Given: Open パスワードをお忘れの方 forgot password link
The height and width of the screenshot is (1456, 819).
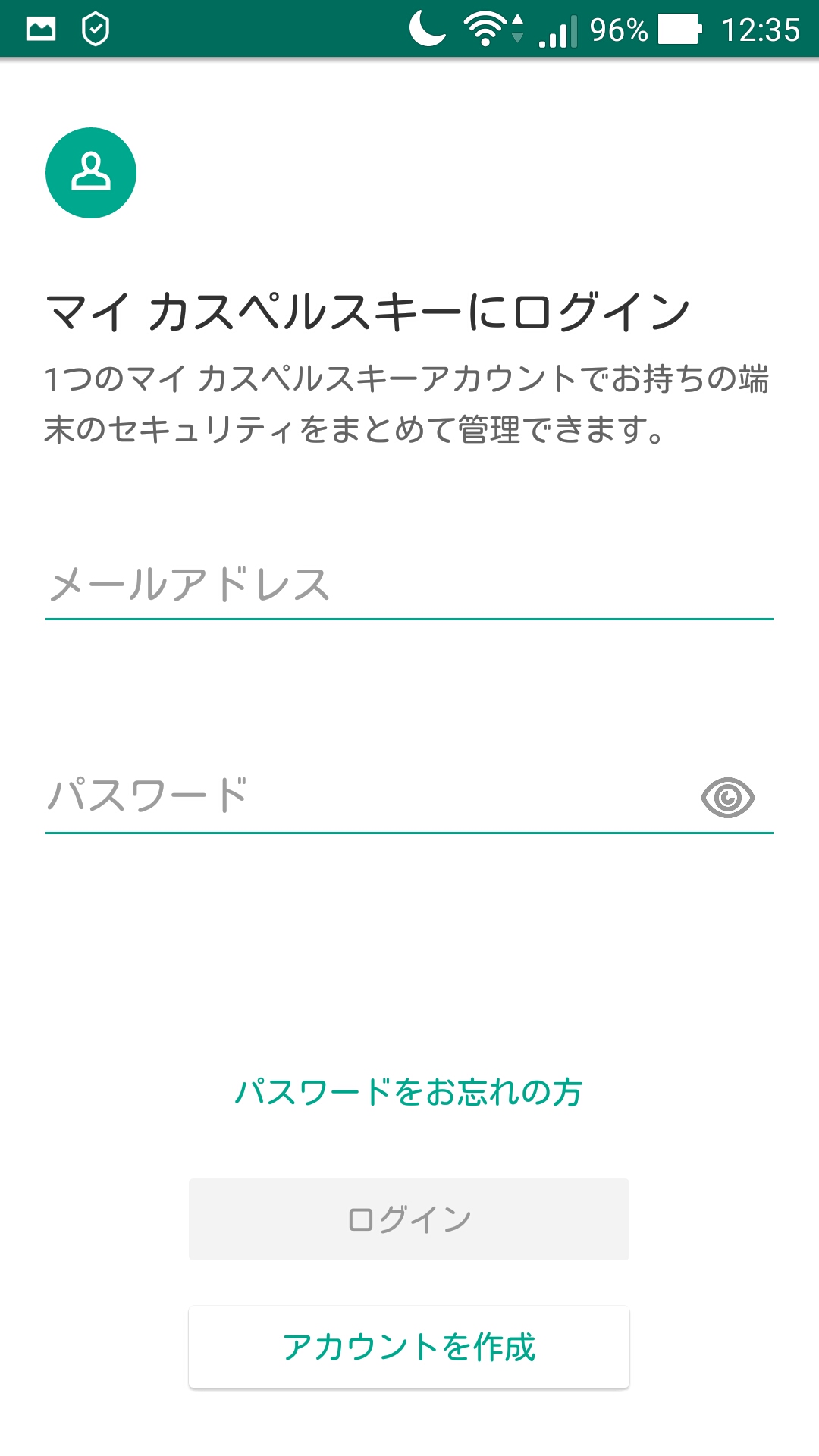Looking at the screenshot, I should 409,1092.
